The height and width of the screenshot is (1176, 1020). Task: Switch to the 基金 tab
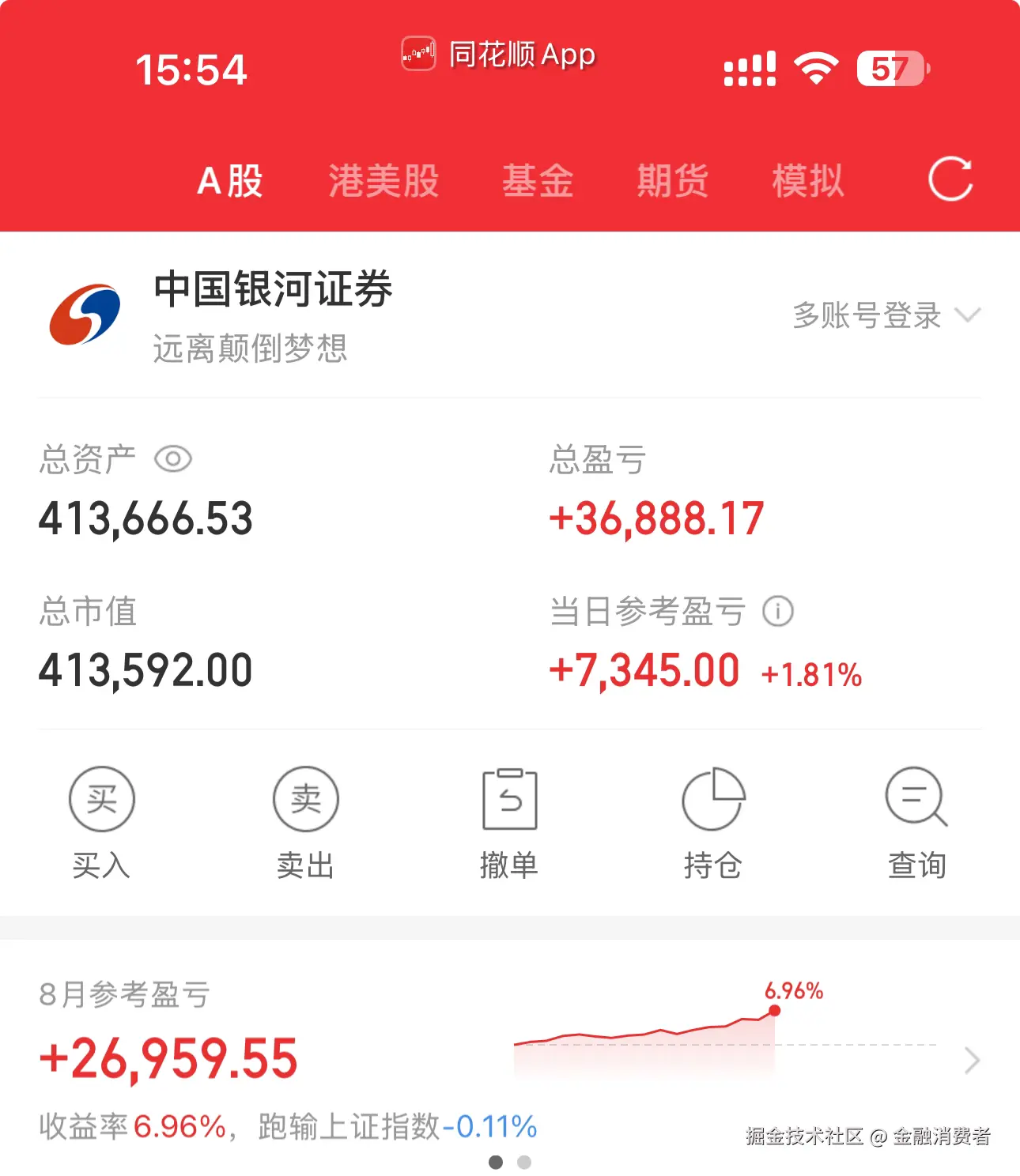(537, 179)
